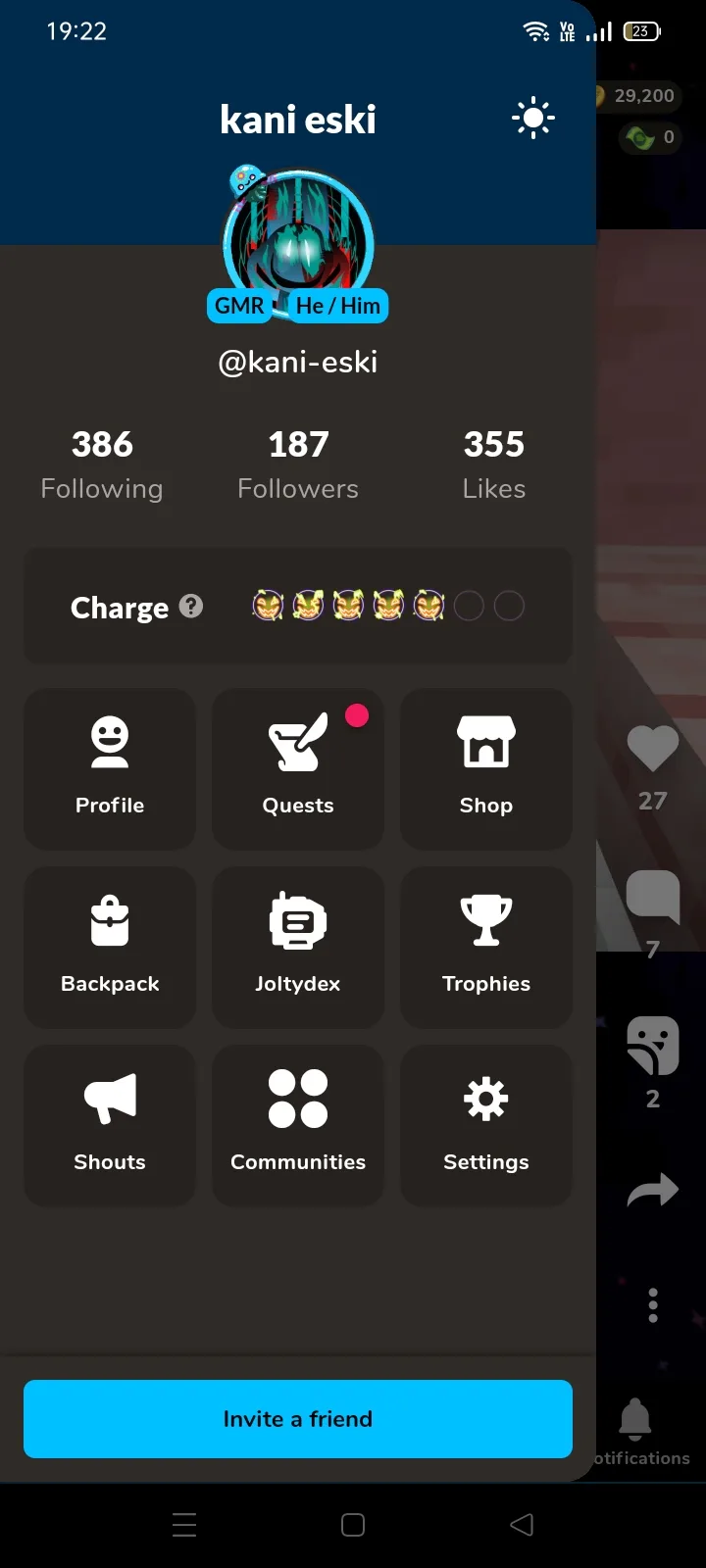
Task: Open Settings
Action: point(486,1126)
